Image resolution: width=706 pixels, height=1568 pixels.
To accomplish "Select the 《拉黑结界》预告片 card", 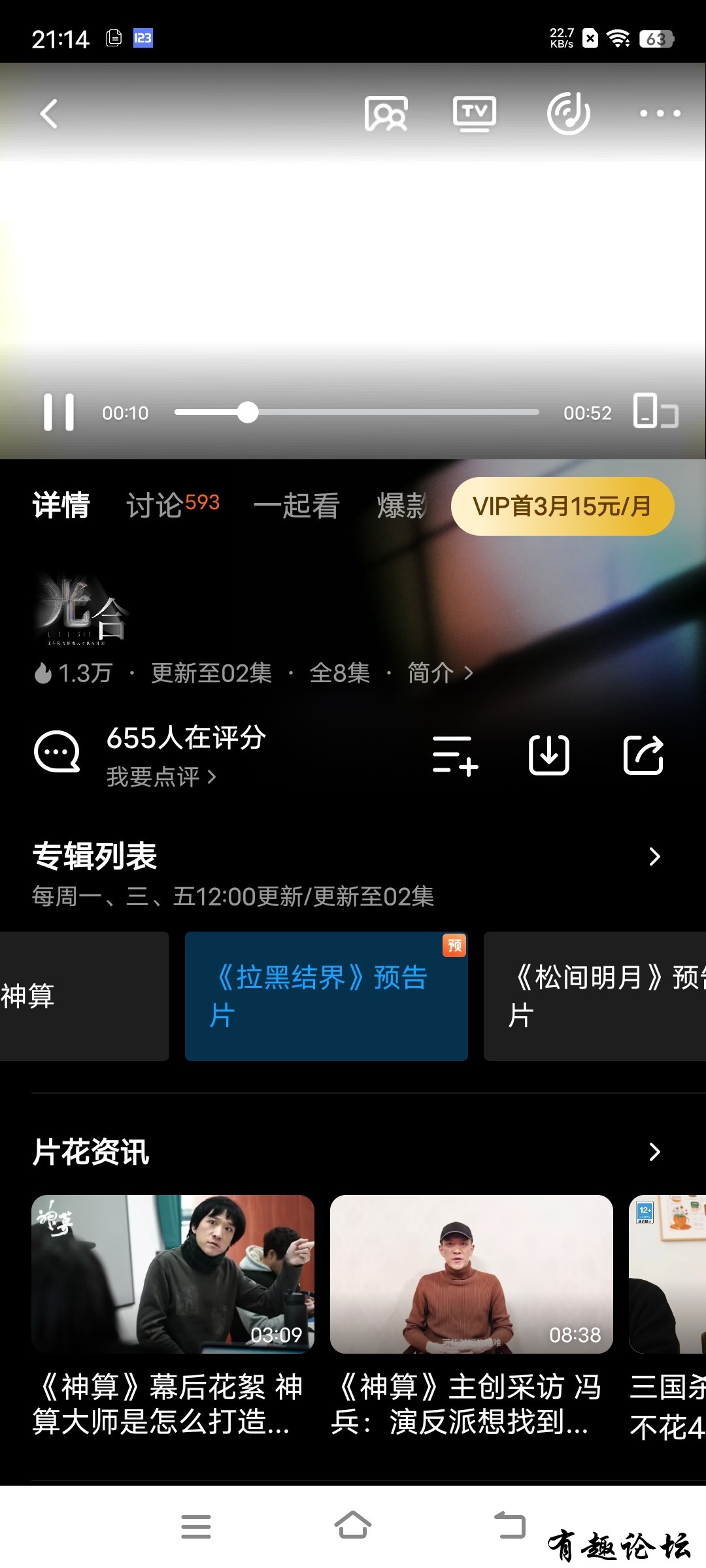I will (x=326, y=996).
